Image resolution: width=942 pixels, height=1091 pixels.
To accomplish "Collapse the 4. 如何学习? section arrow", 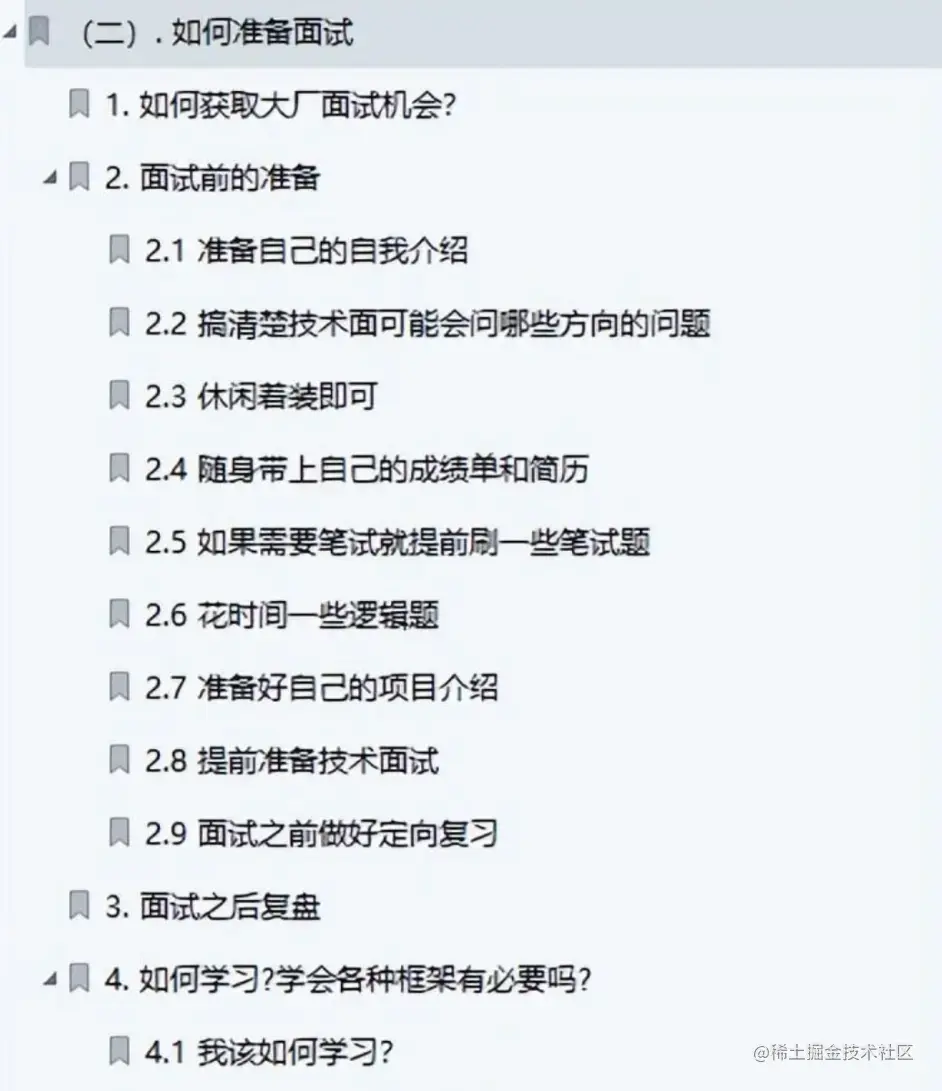I will coord(49,979).
